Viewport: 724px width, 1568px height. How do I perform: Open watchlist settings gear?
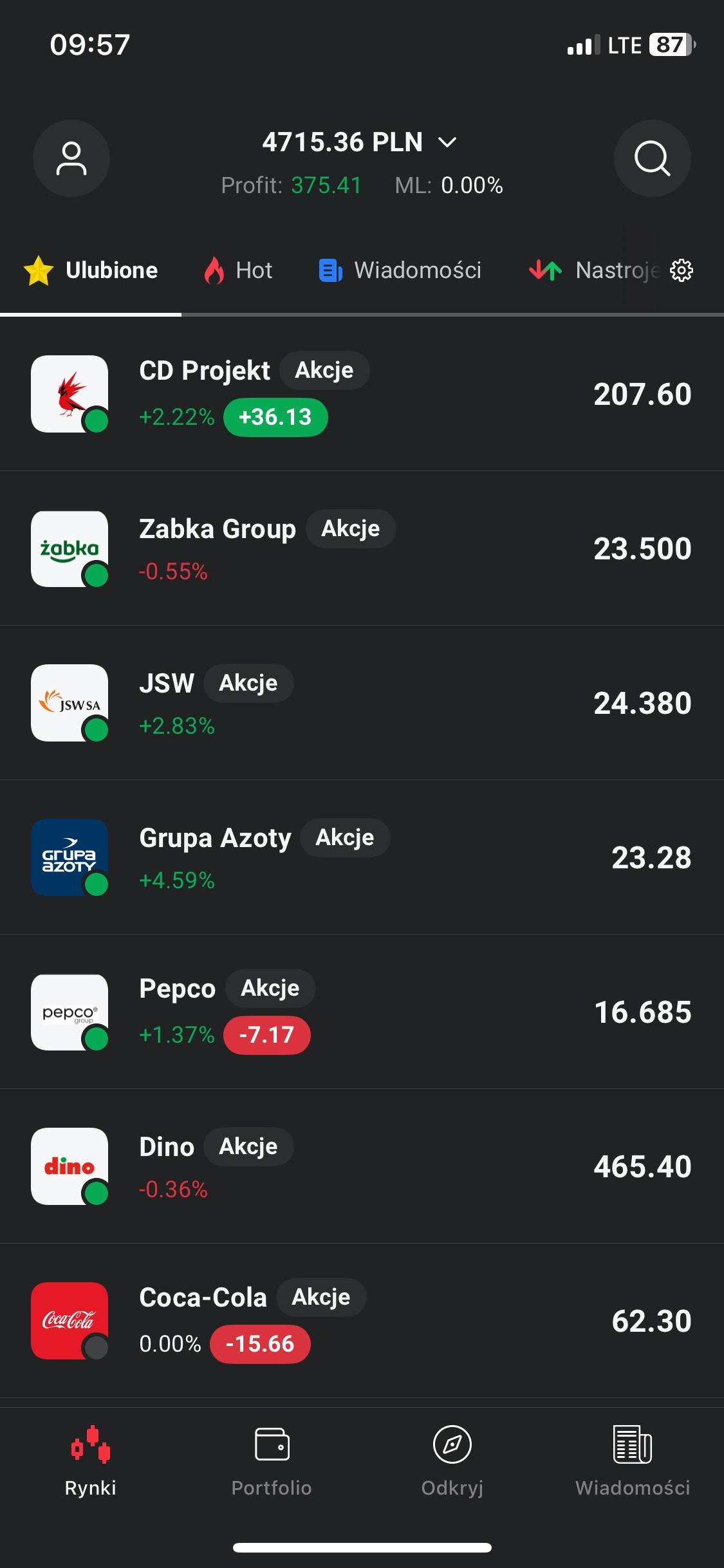click(x=682, y=270)
